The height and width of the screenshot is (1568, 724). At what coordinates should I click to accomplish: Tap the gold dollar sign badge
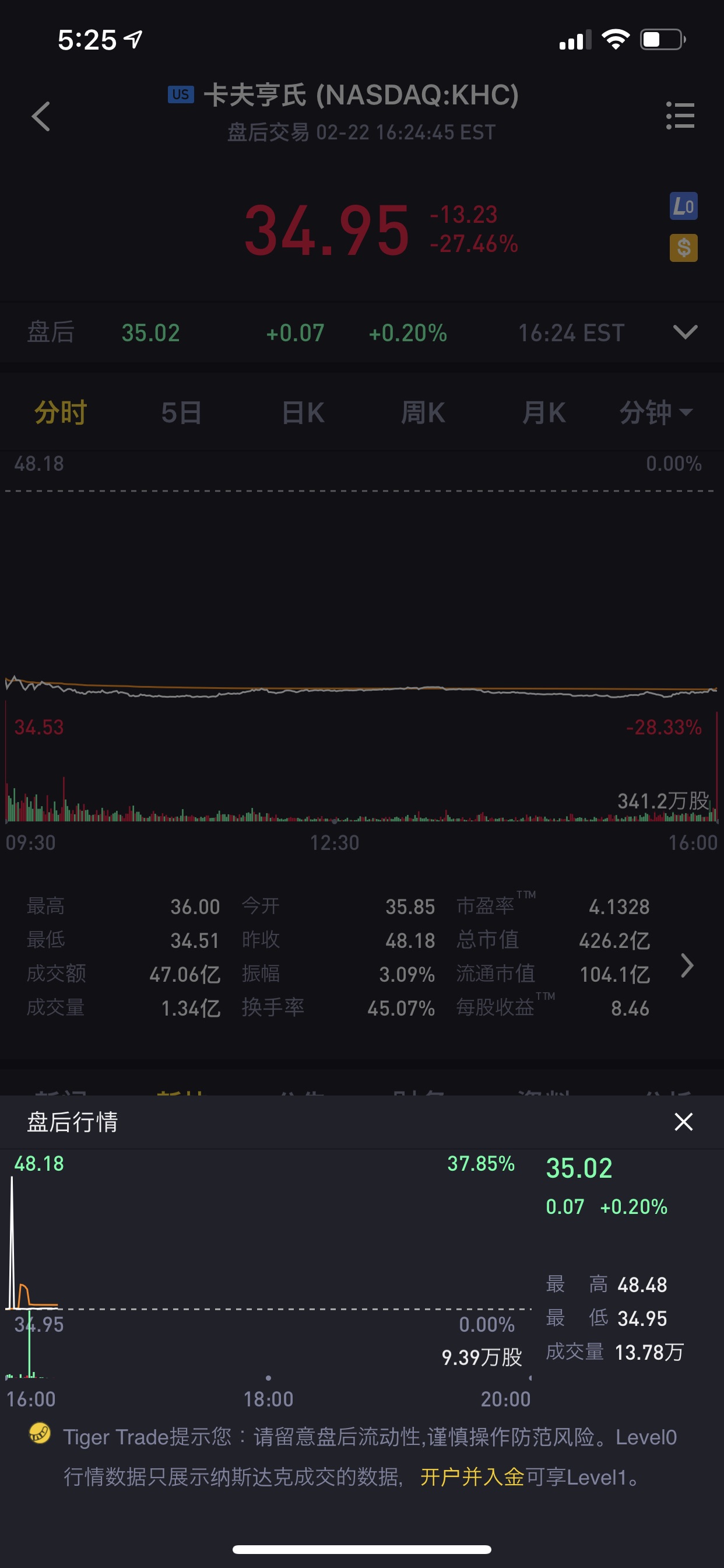(x=683, y=248)
